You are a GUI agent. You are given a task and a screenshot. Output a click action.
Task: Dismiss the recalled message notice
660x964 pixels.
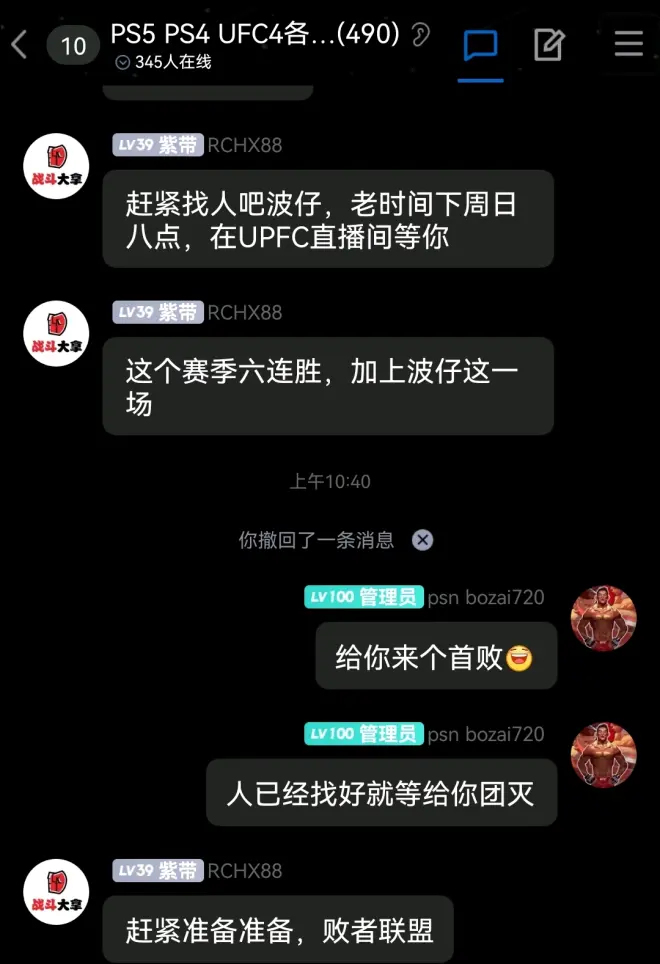coord(423,540)
